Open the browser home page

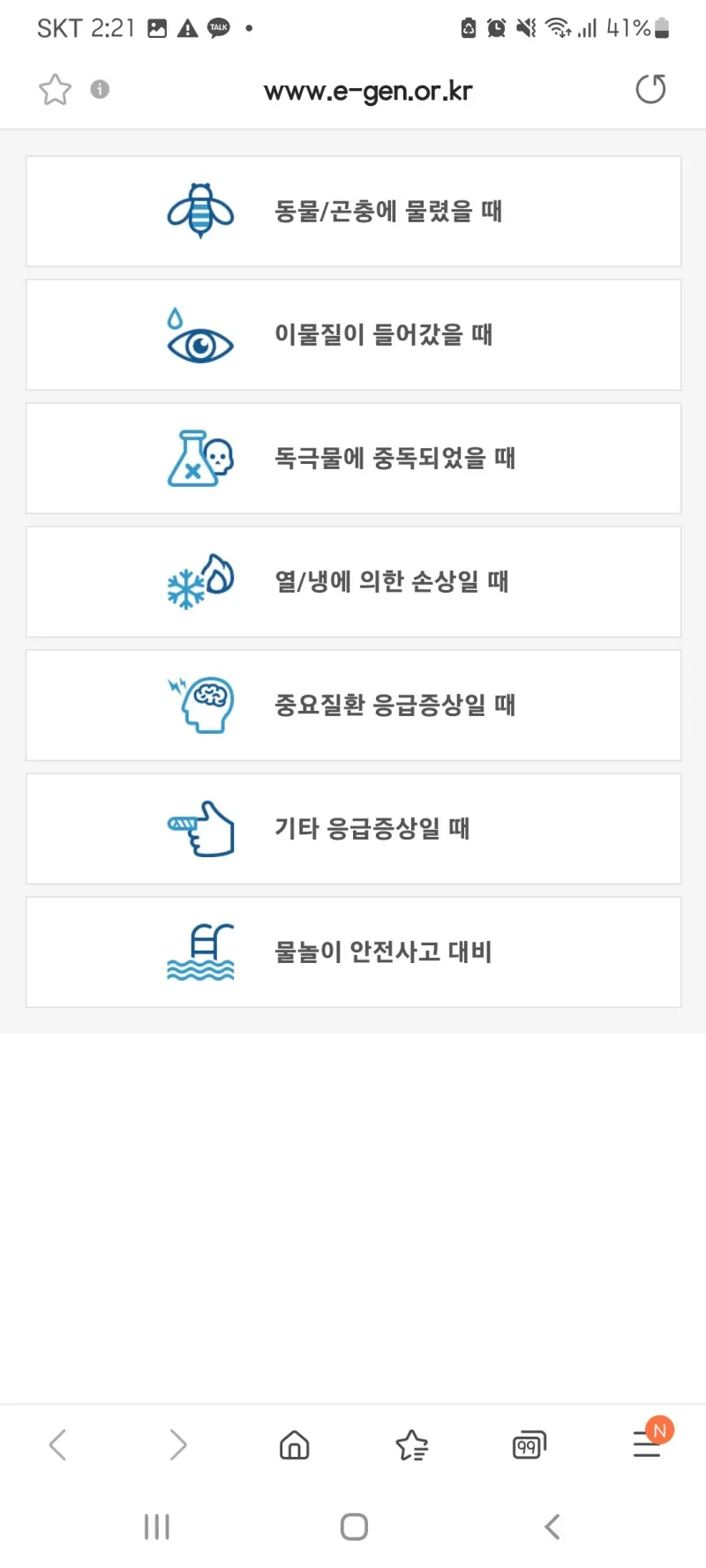[x=294, y=1445]
